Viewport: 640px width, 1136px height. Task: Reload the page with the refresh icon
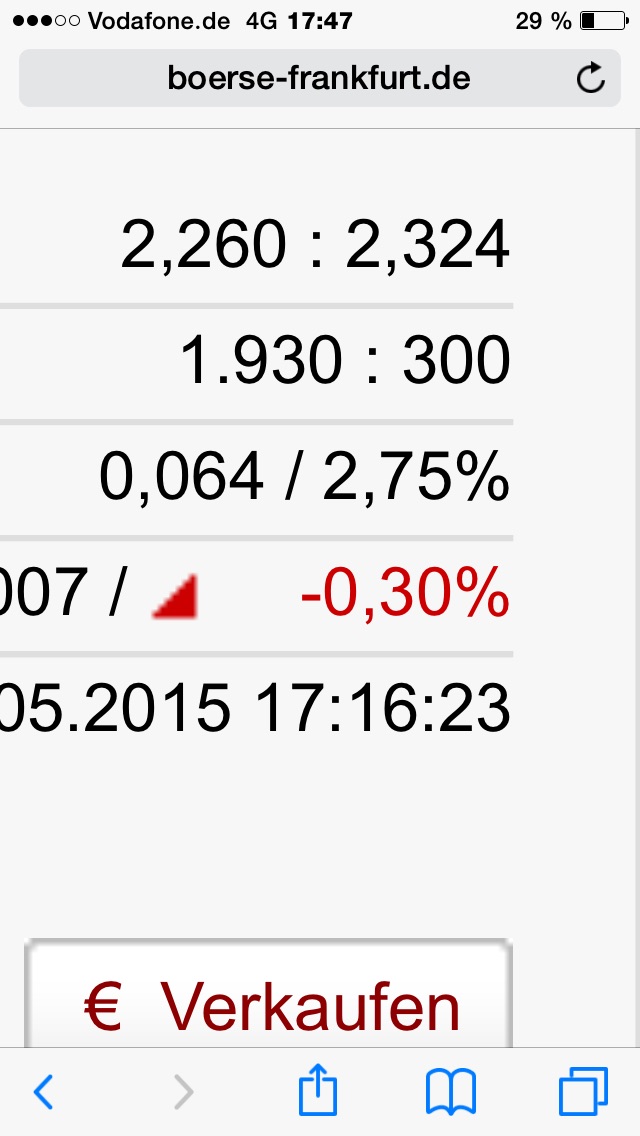point(591,78)
